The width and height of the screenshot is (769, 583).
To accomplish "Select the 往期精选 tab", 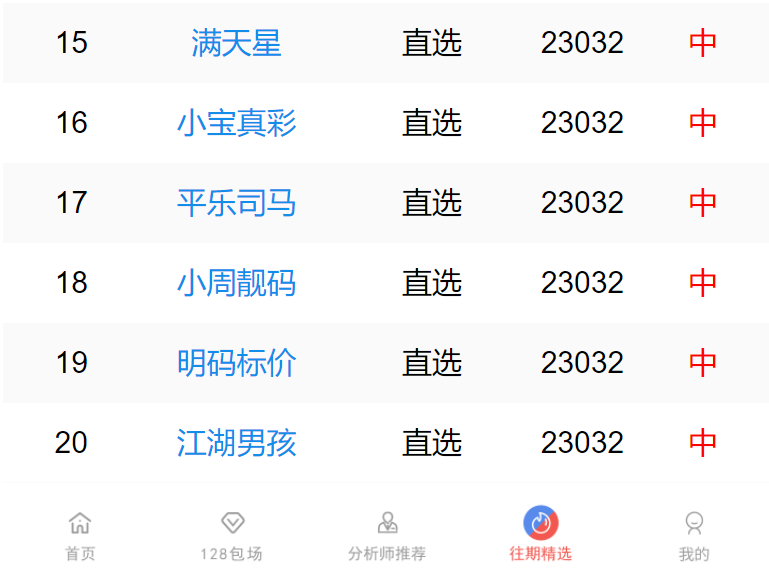I will (540, 535).
